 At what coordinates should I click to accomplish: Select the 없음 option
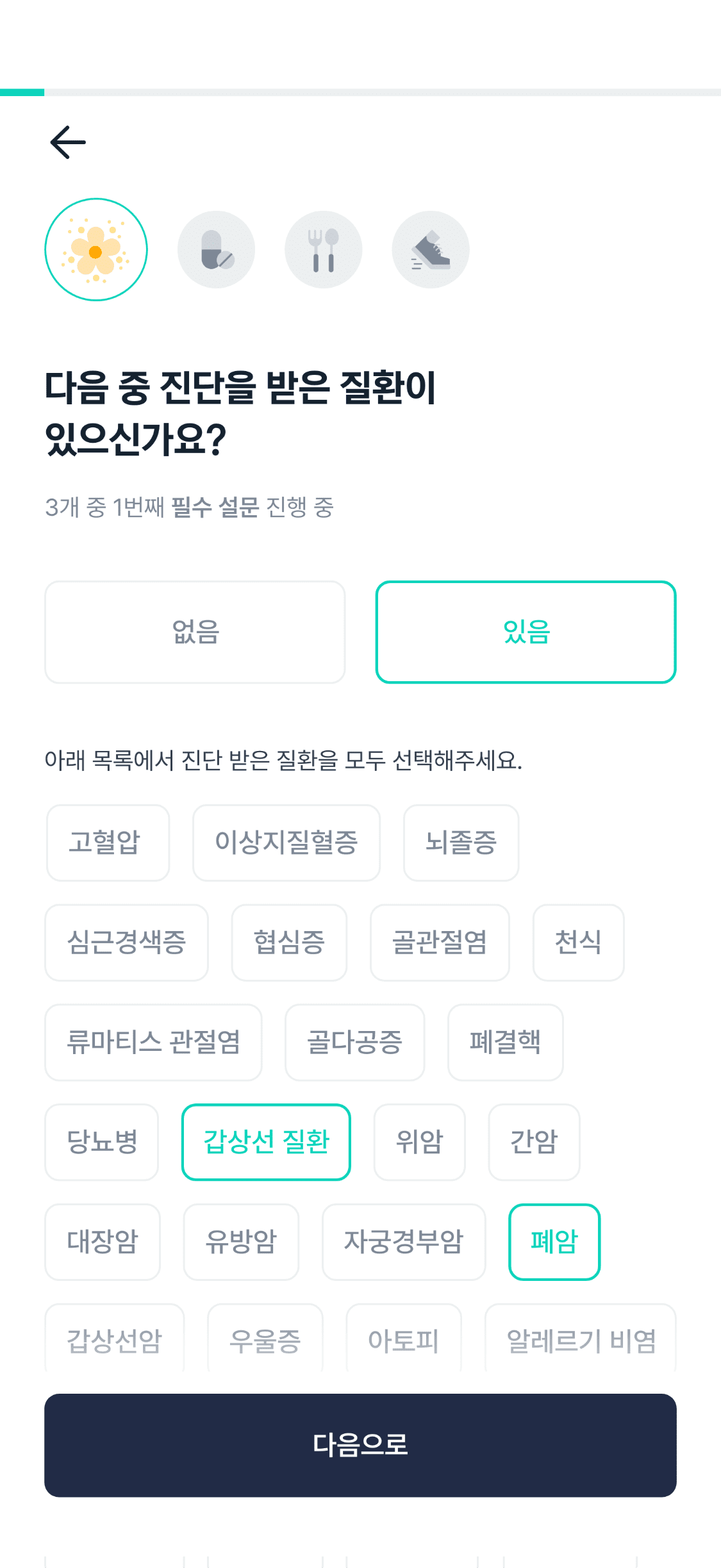point(194,632)
